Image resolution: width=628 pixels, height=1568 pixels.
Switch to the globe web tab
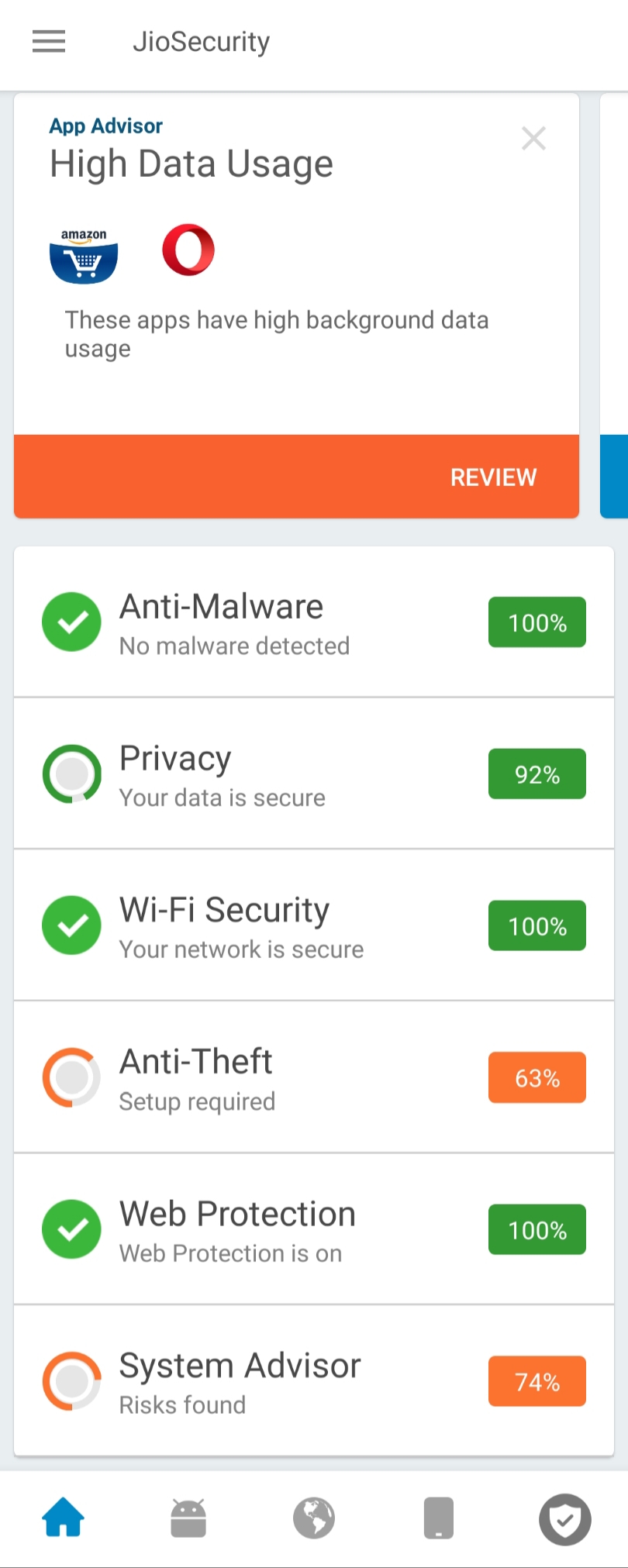[314, 1518]
